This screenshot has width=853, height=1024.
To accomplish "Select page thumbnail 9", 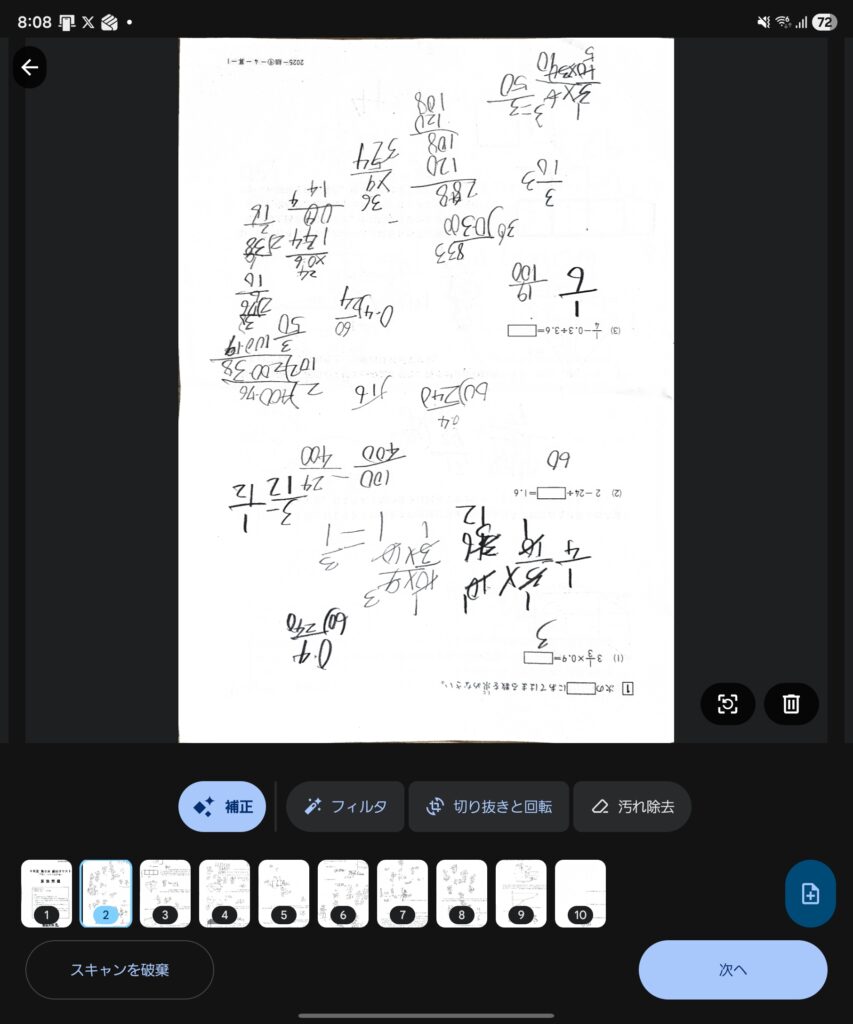I will click(521, 893).
